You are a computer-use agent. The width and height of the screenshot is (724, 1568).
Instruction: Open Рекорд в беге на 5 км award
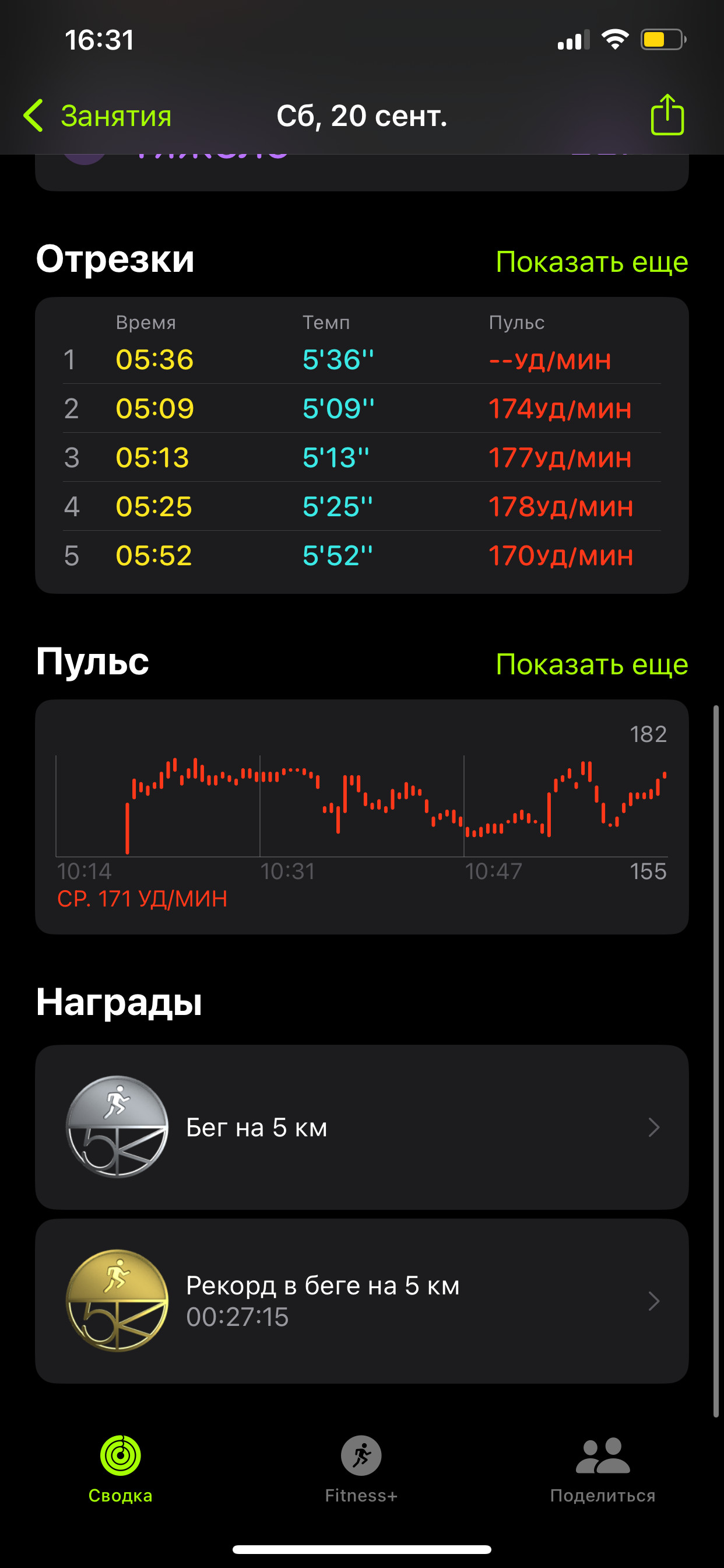(x=362, y=1301)
